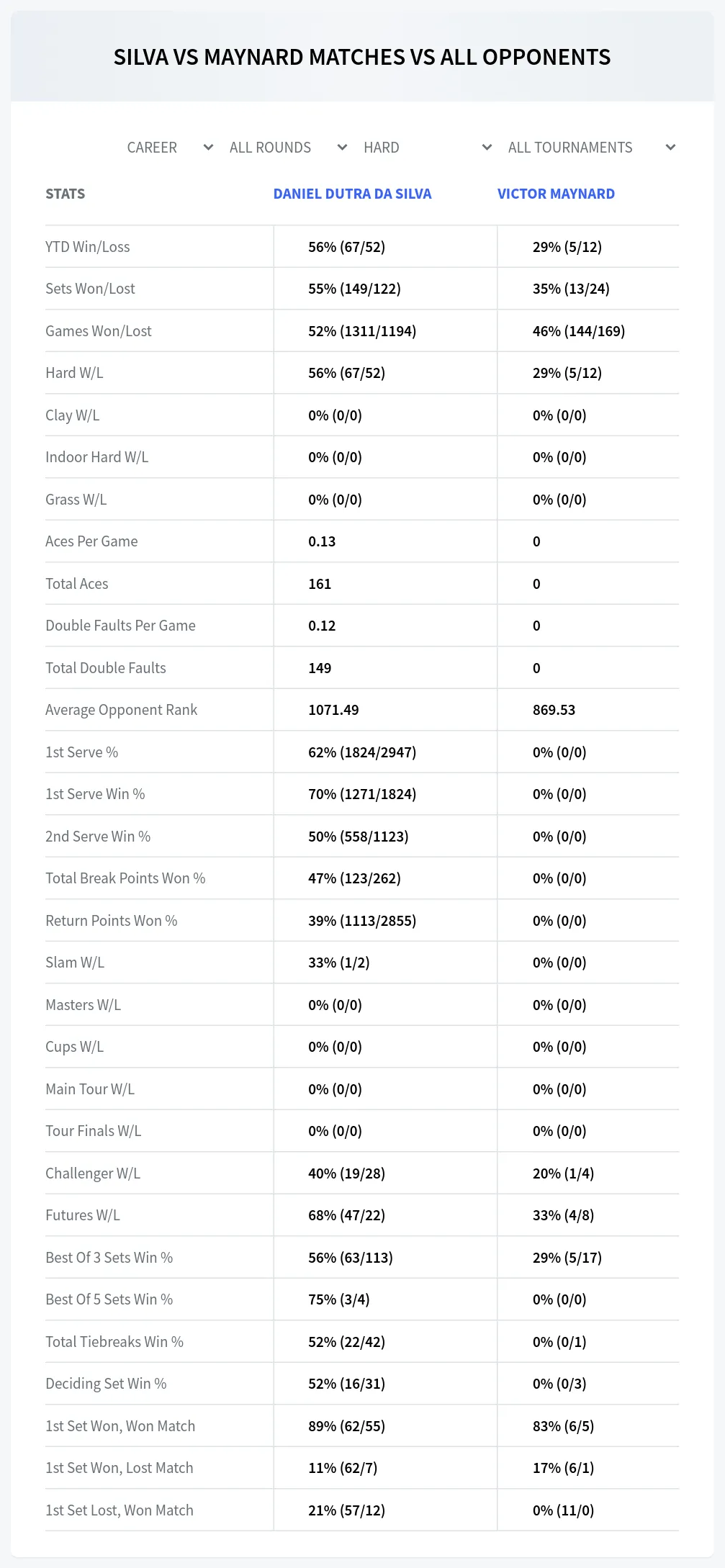Open the CAREER period dropdown
This screenshot has width=725, height=1568.
tap(170, 148)
